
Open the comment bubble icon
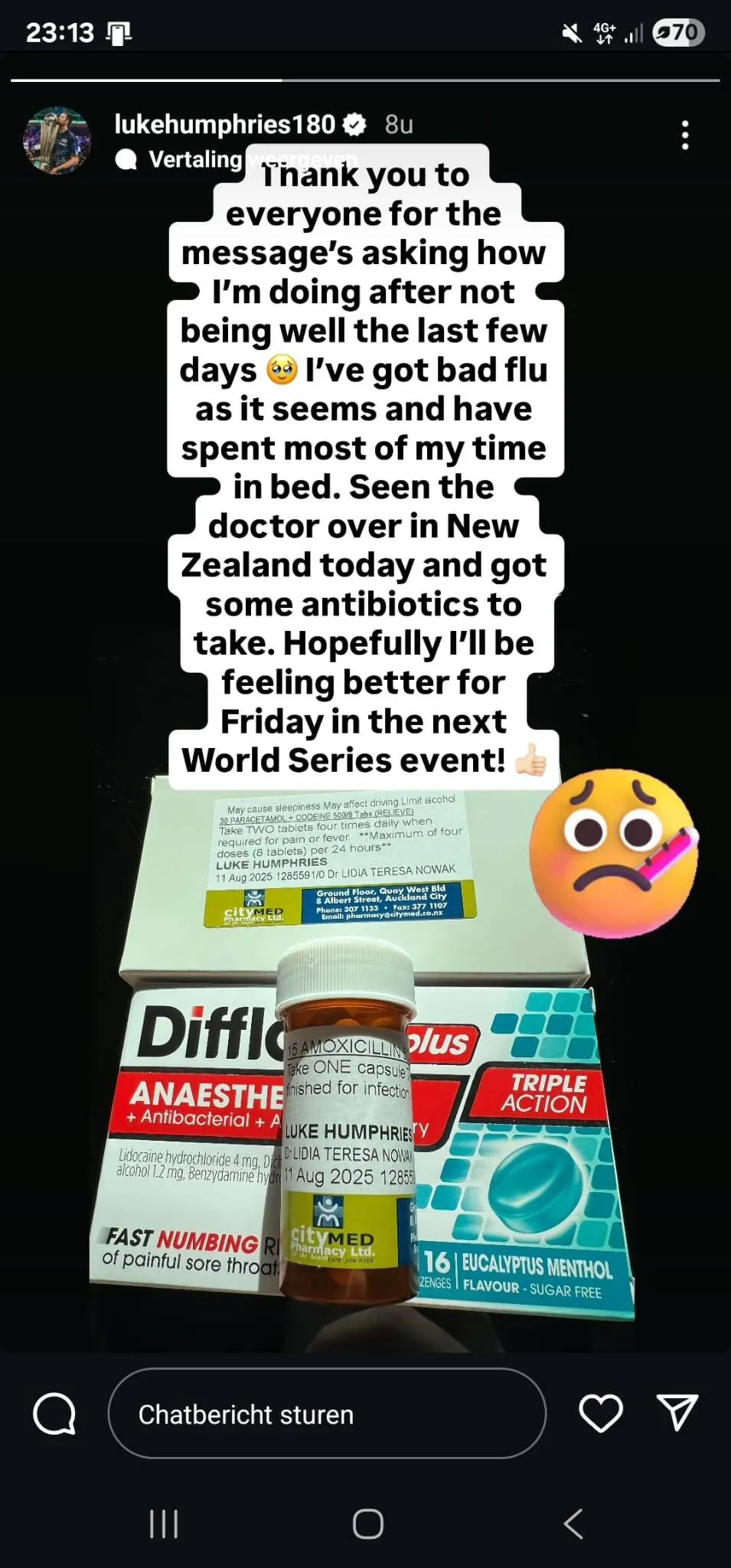54,1413
